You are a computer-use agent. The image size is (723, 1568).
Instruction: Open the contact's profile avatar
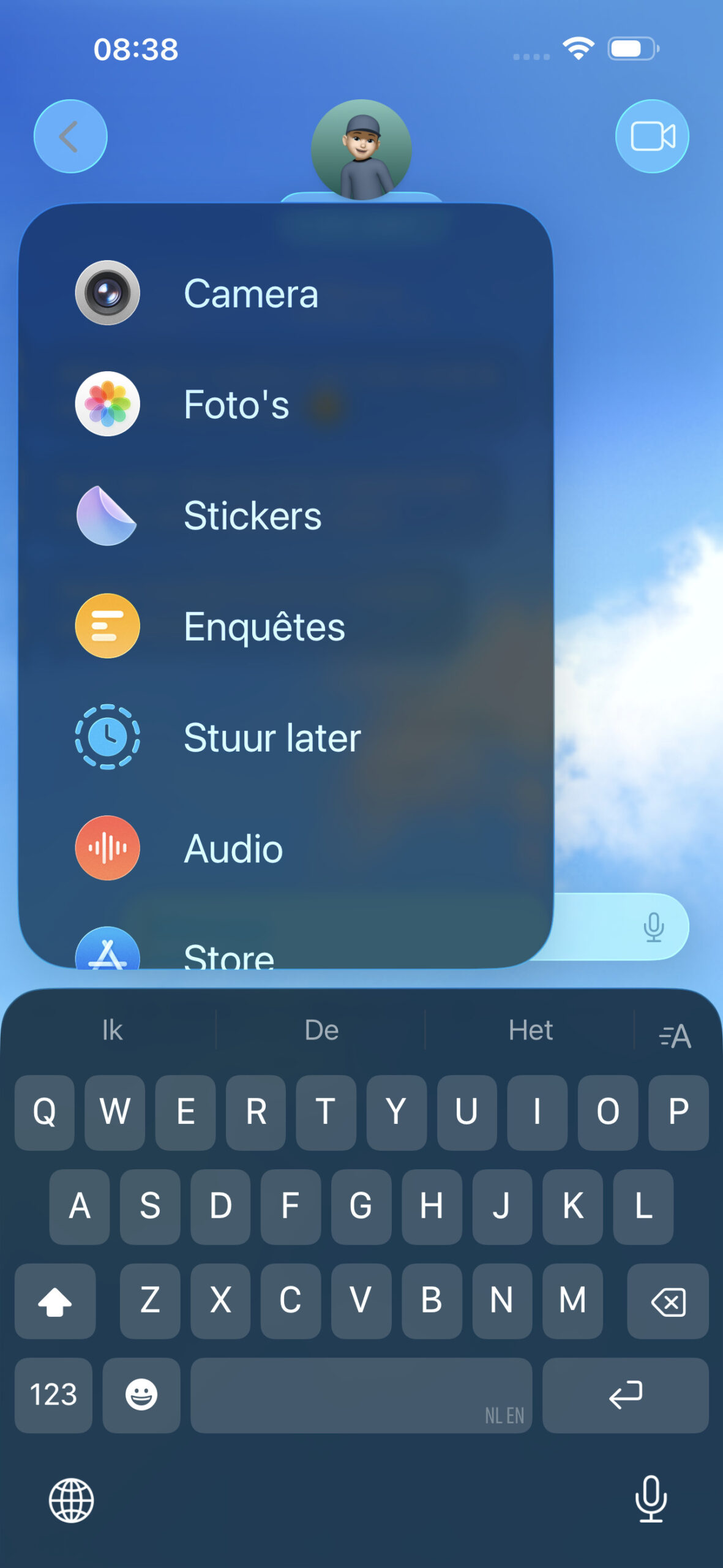(361, 149)
